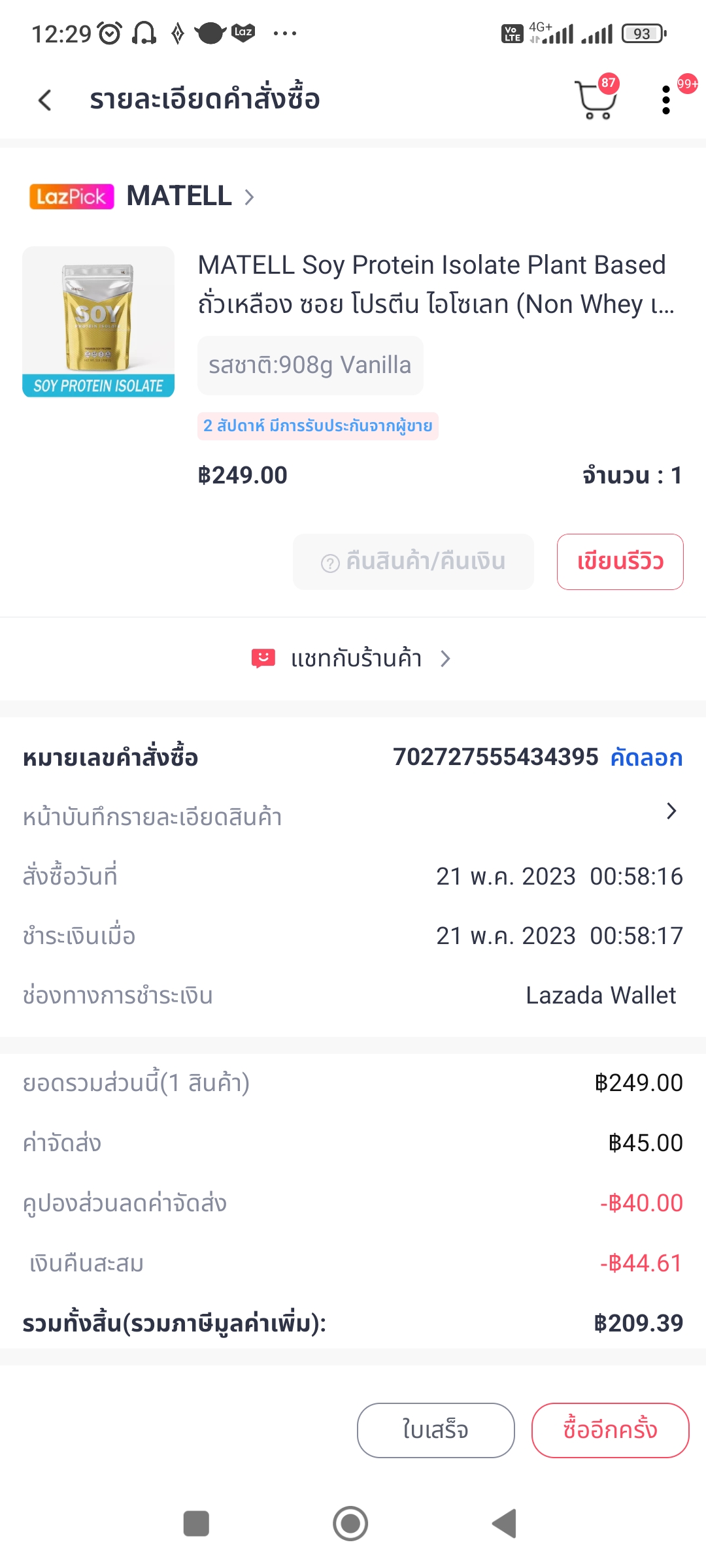Viewport: 706px width, 1568px height.
Task: Tap the เขียนรีวิว review button
Action: (620, 562)
